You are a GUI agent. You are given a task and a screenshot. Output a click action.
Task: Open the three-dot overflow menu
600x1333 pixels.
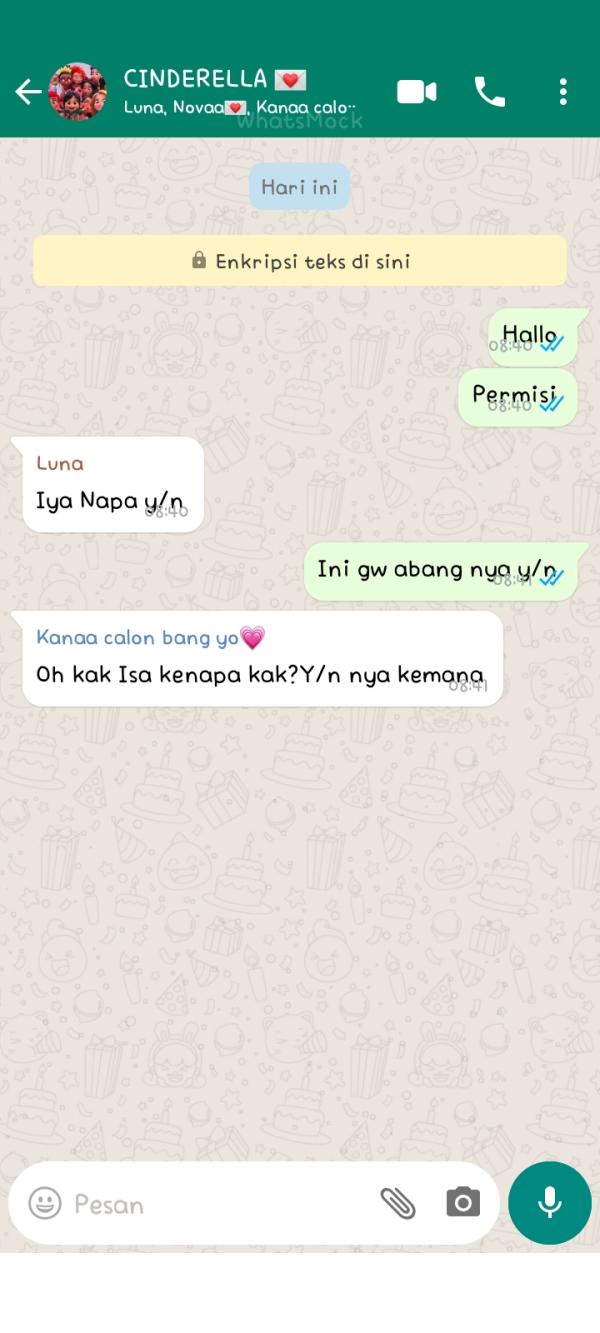click(563, 92)
